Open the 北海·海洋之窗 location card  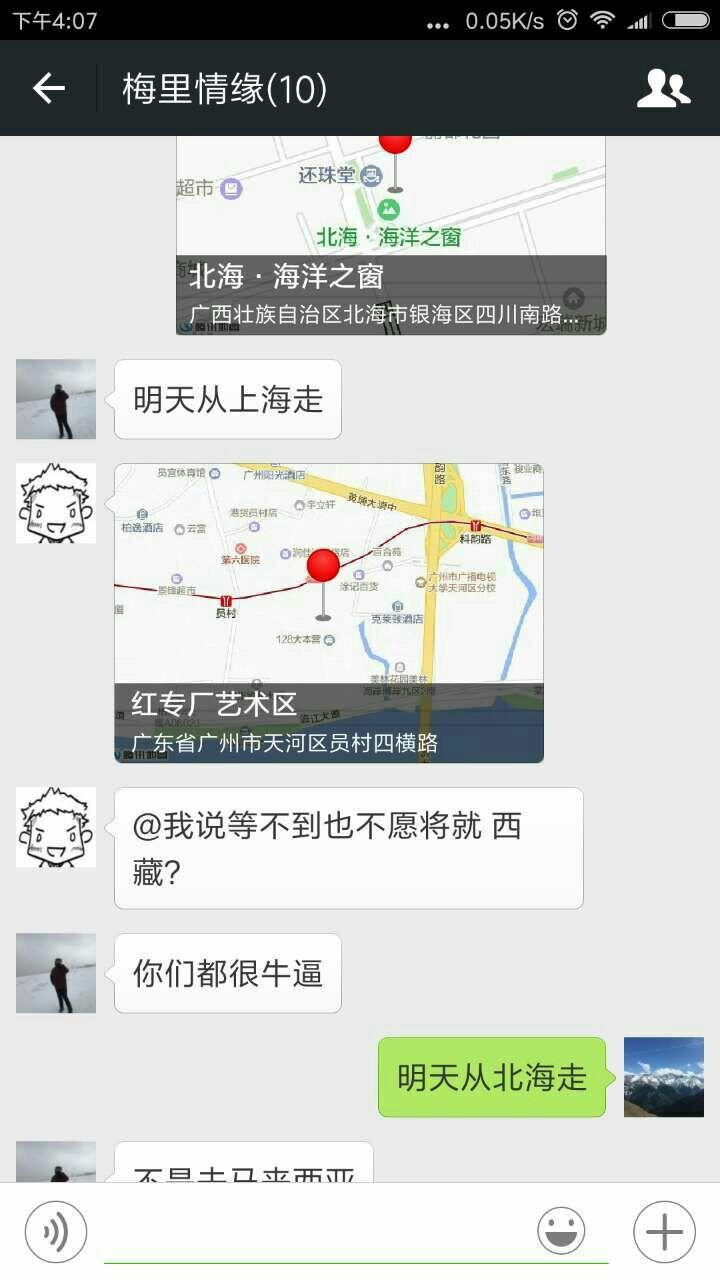pos(391,235)
